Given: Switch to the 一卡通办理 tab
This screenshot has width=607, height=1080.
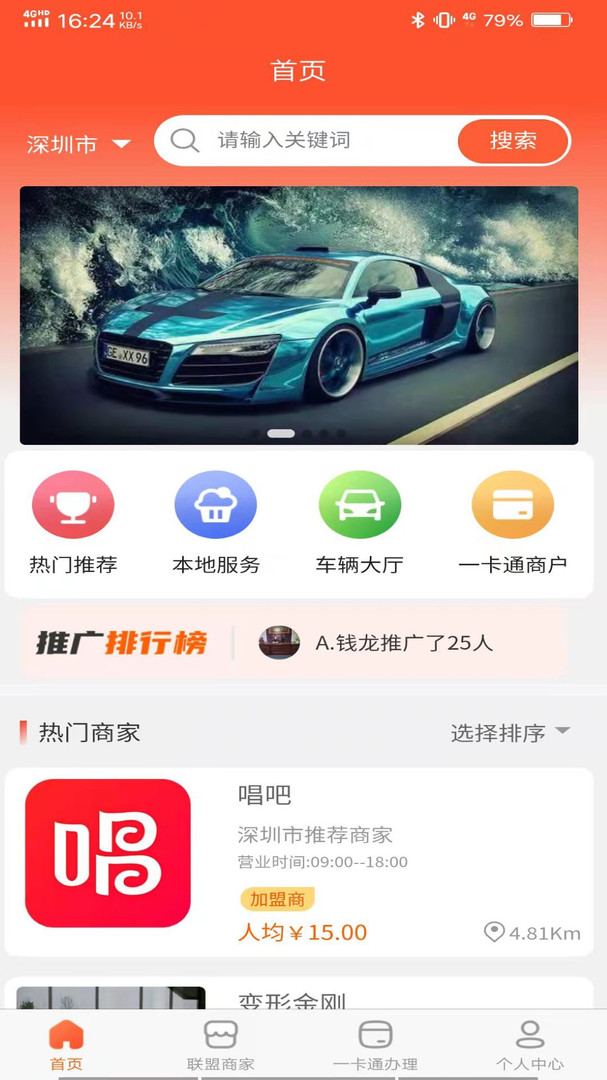Looking at the screenshot, I should pyautogui.click(x=375, y=1045).
